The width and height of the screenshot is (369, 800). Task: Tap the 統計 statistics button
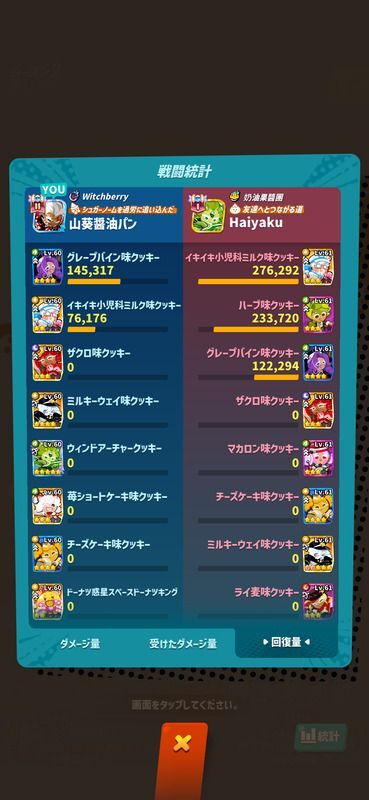tap(320, 736)
